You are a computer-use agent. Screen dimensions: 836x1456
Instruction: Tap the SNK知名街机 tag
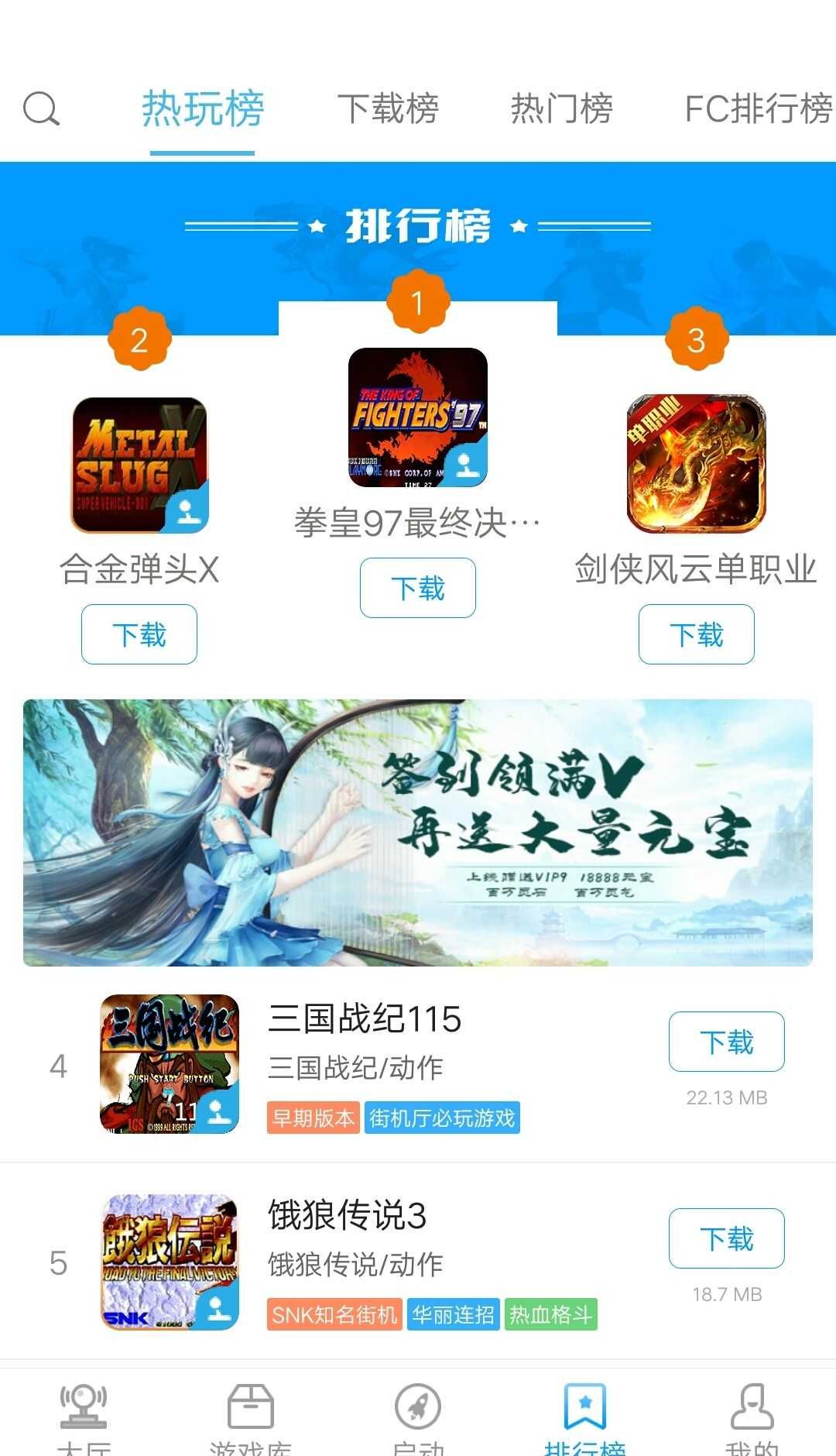click(x=333, y=1314)
